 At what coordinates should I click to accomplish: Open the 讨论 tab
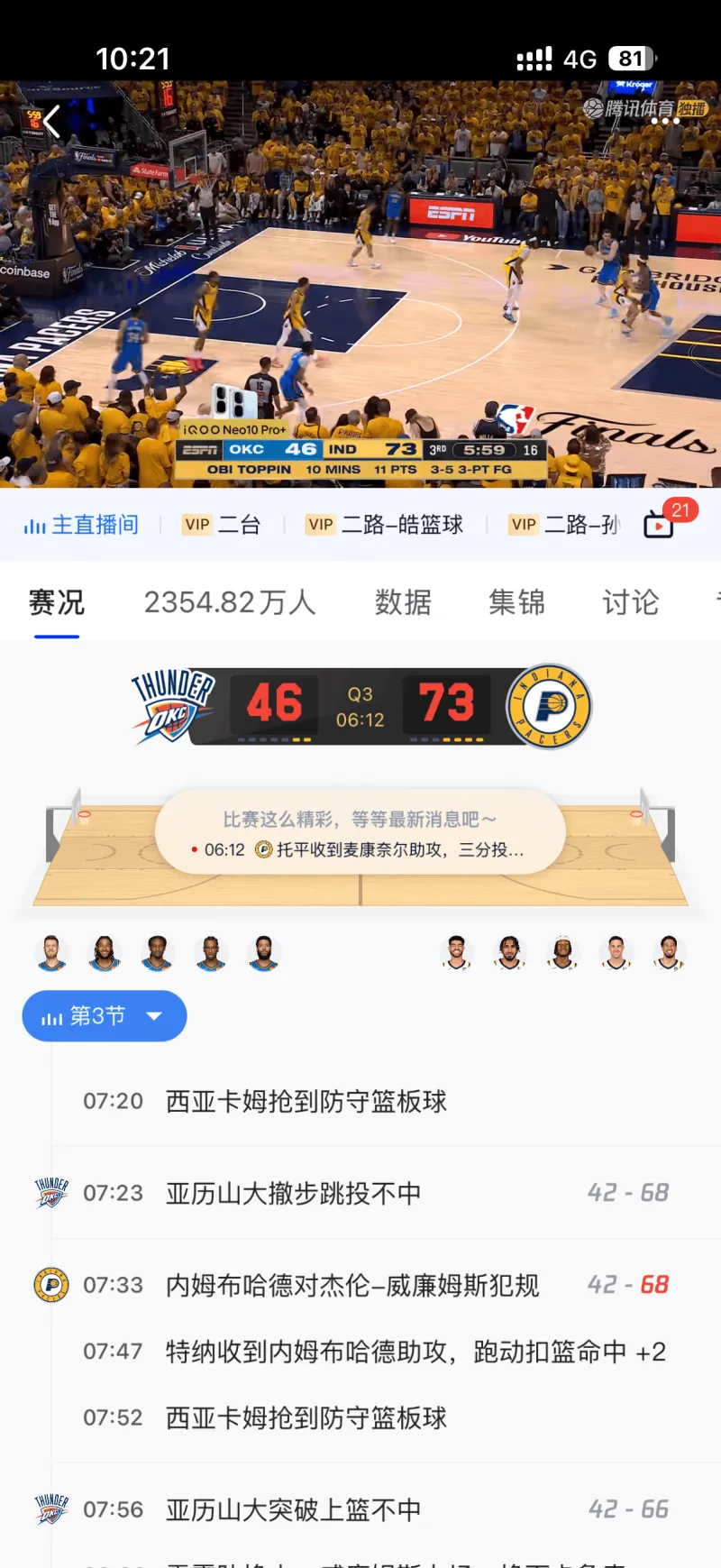(x=630, y=602)
